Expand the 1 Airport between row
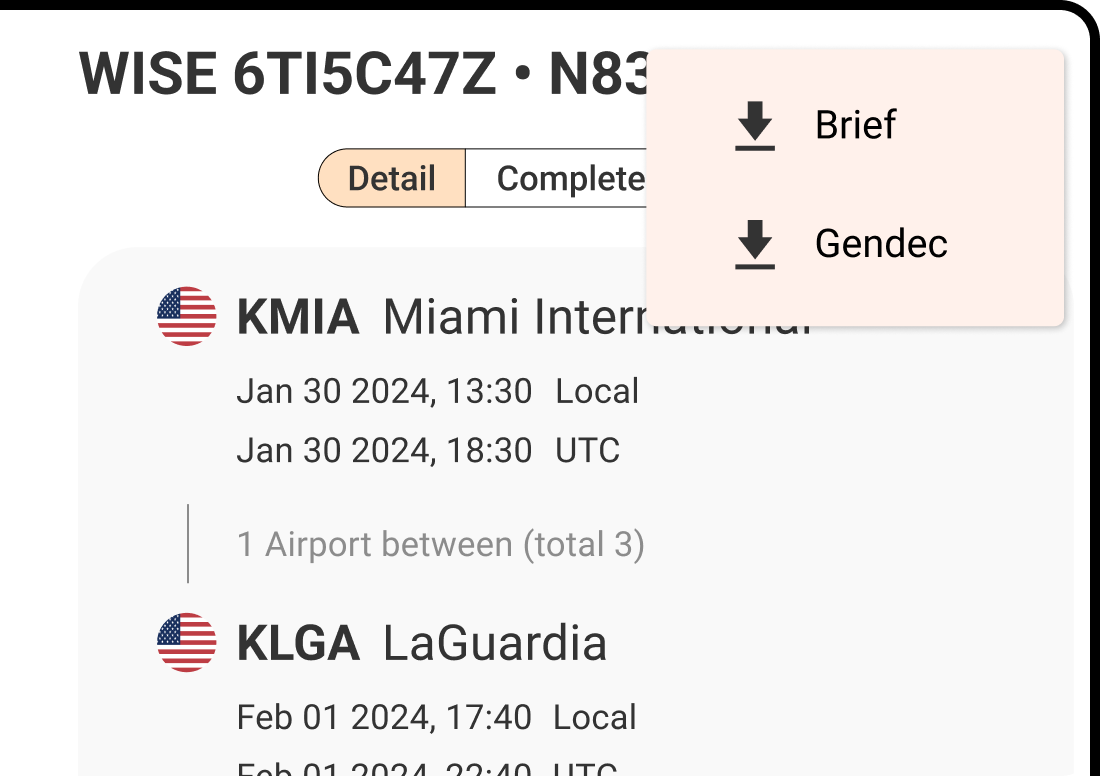Viewport: 1100px width, 776px height. coord(440,545)
